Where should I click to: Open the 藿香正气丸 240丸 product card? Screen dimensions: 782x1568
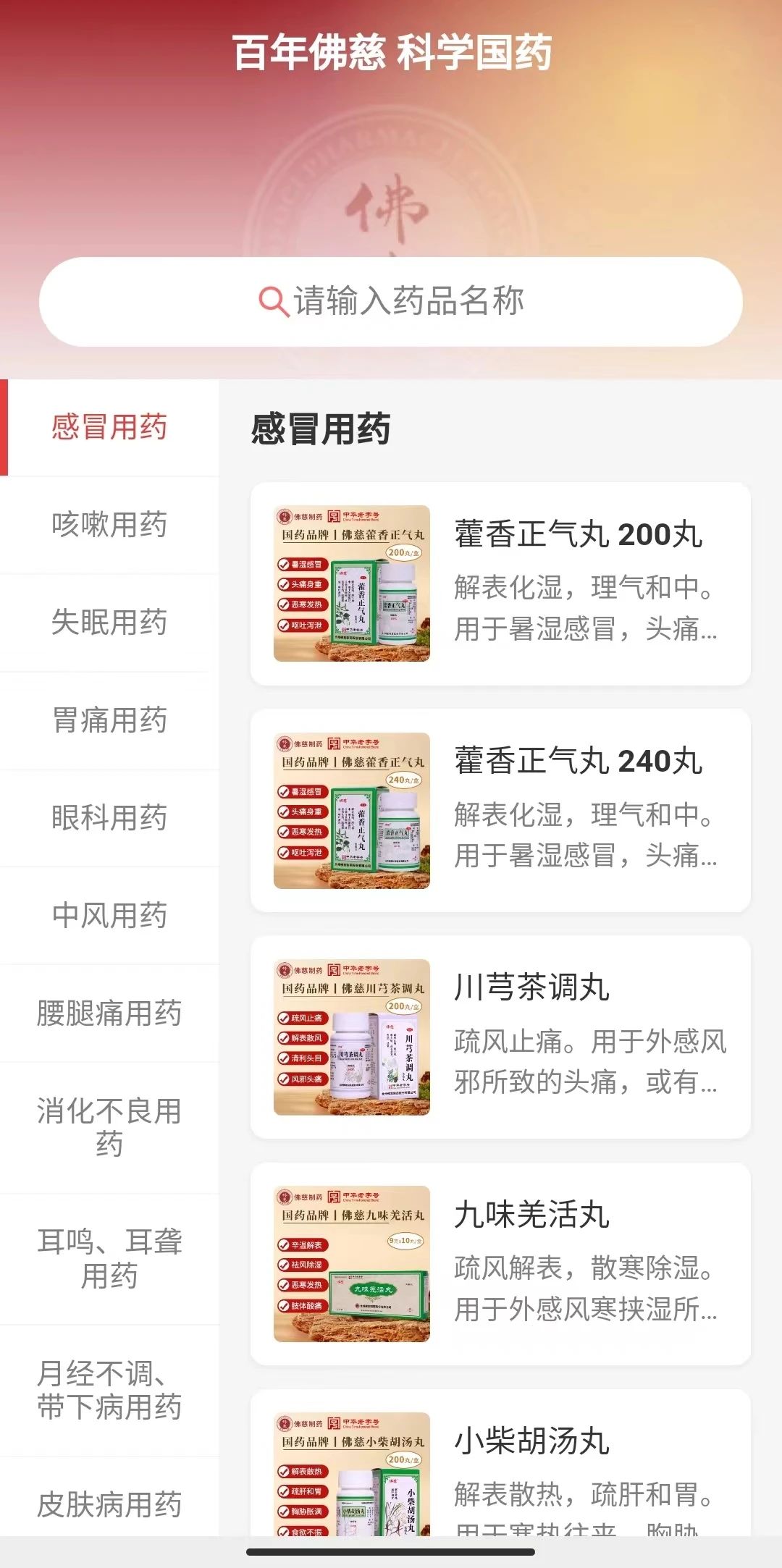[x=500, y=811]
